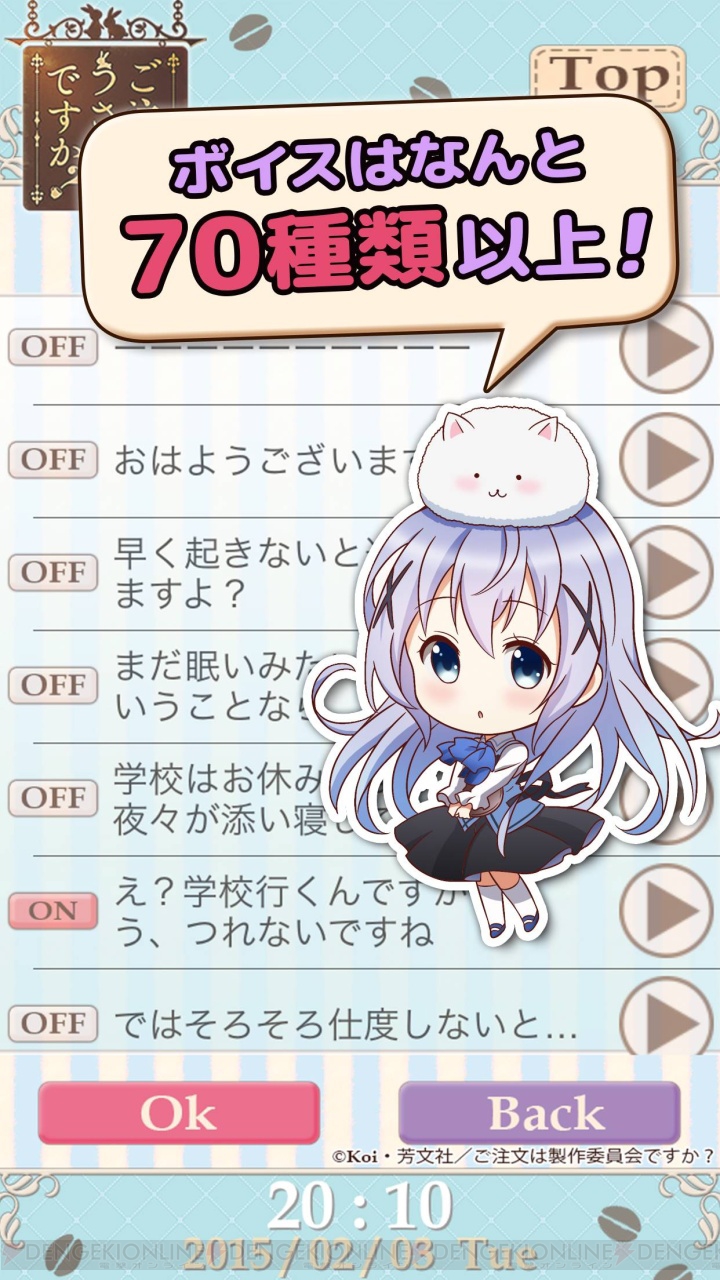This screenshot has height=1280, width=720.
Task: Enable the "おはようございます" voice toggle
Action: 55,460
